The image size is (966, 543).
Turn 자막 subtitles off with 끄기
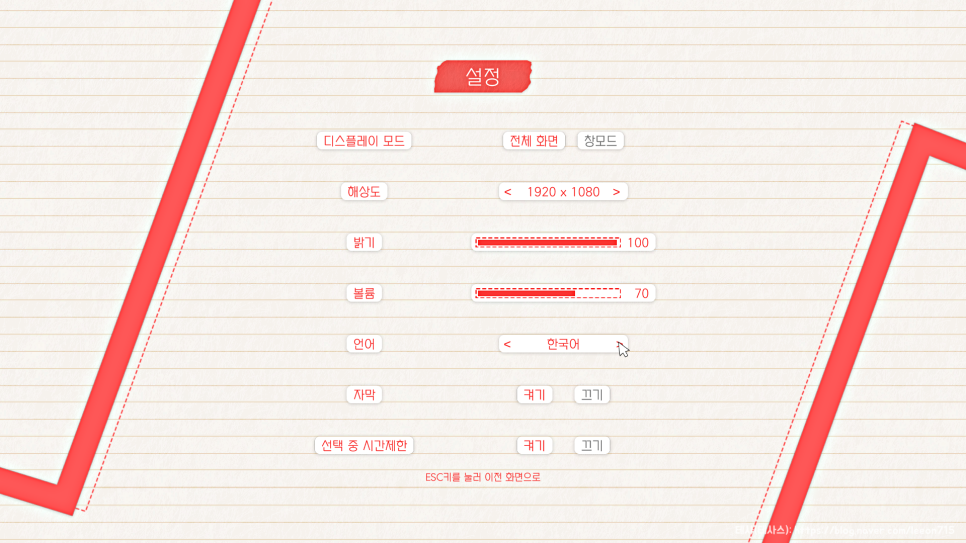pos(592,395)
